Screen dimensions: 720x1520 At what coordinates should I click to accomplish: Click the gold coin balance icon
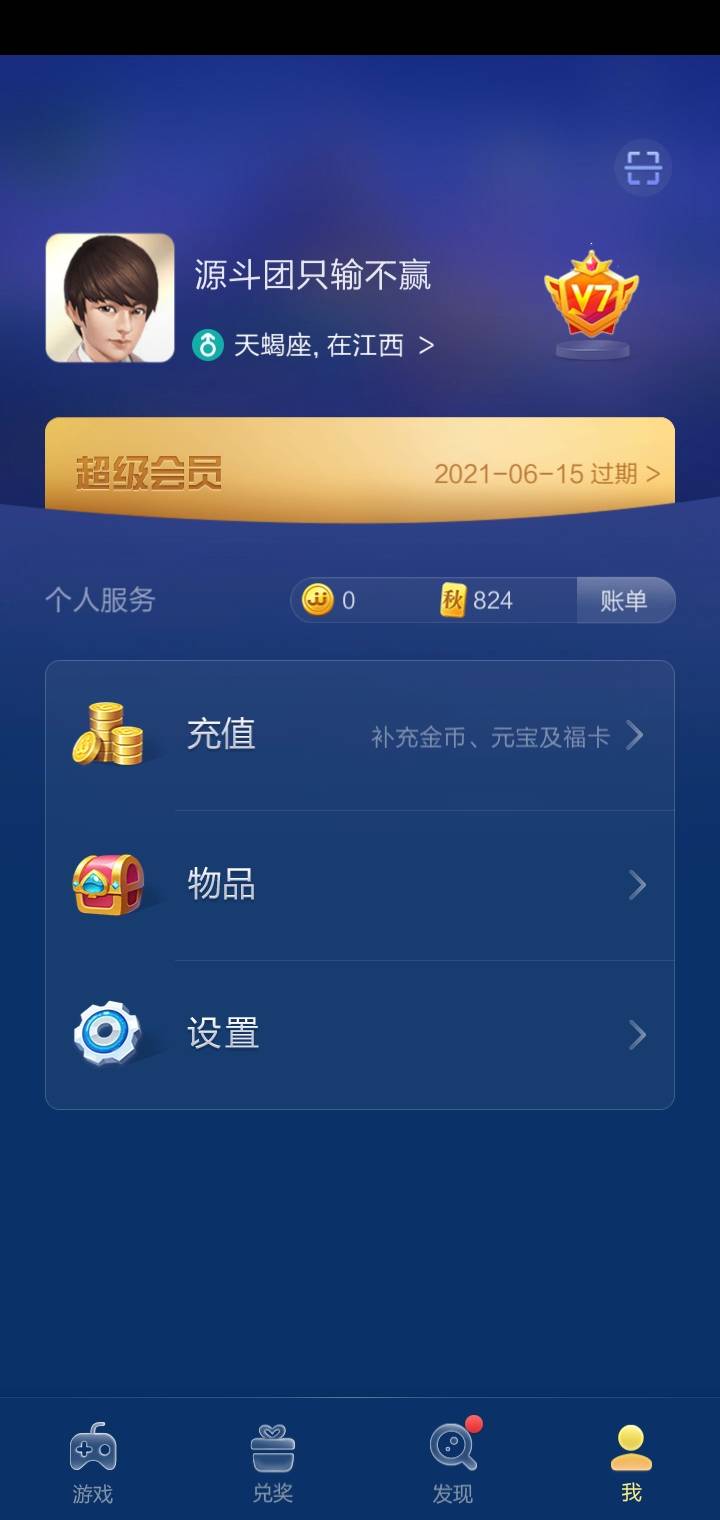(316, 600)
